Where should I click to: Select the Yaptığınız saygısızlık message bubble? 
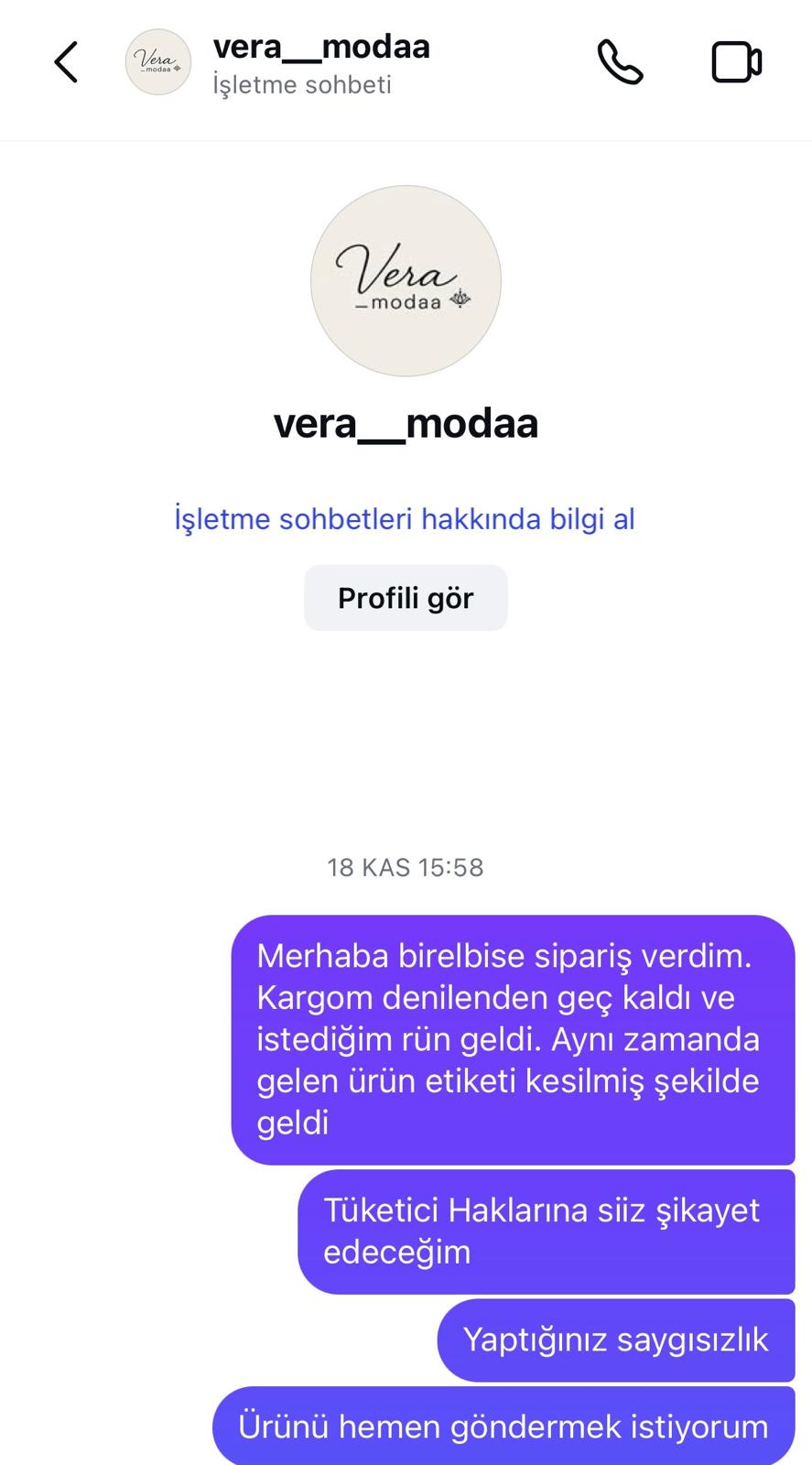click(x=615, y=1340)
